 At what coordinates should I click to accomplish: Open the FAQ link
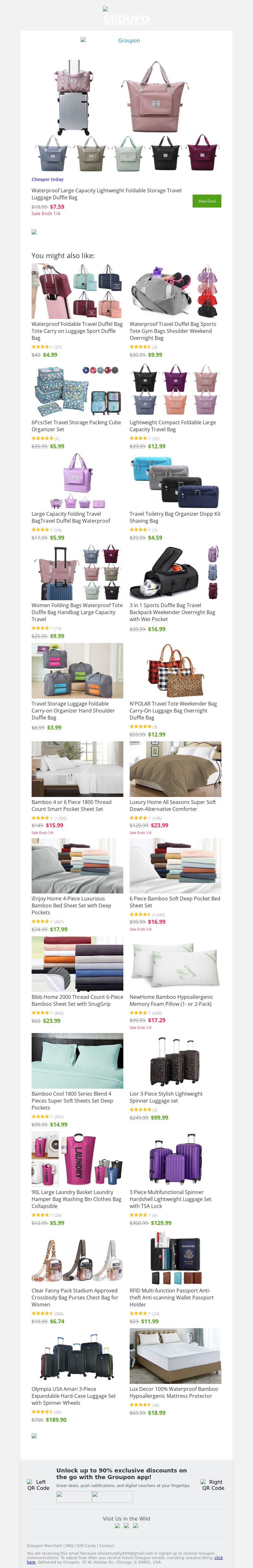(69, 1546)
